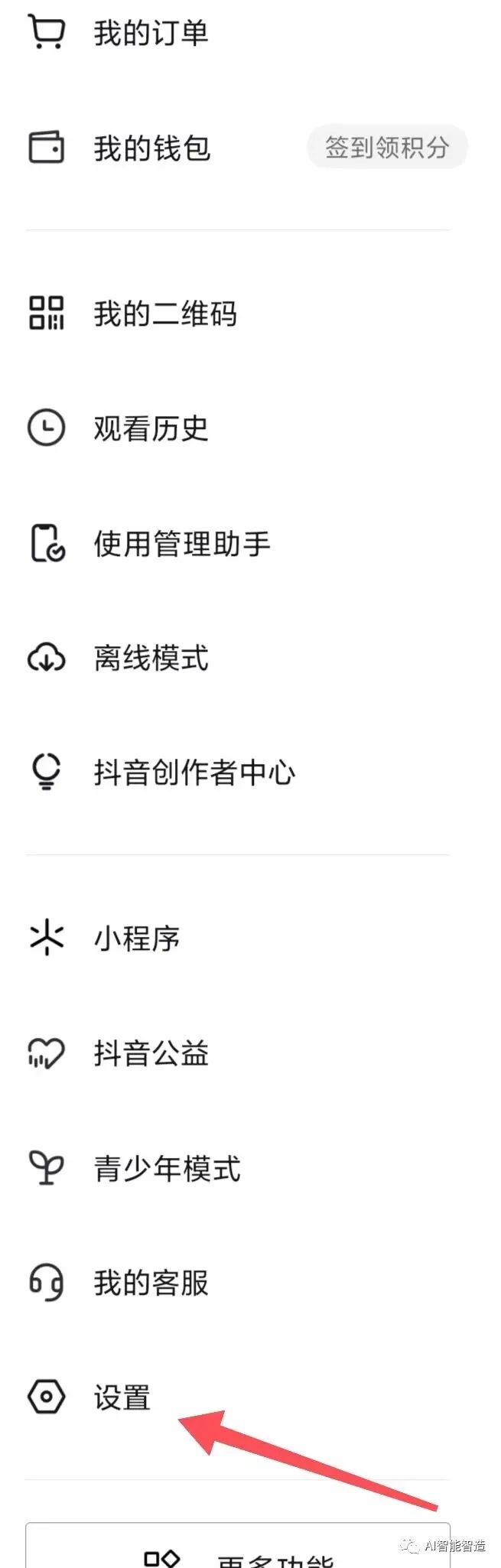Show 我的二维码 QR code

[x=164, y=314]
